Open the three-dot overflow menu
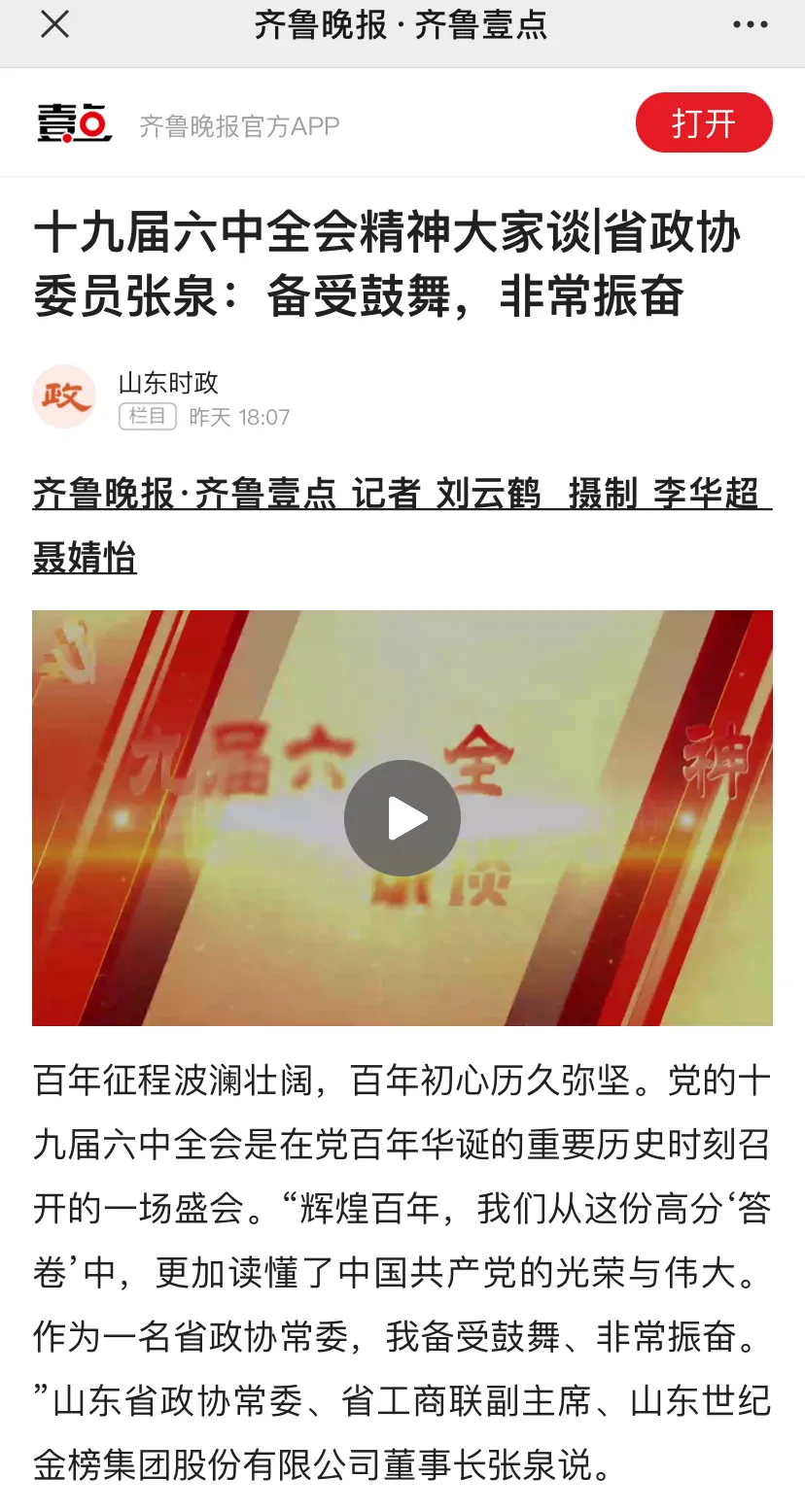This screenshot has height=1512, width=805. 750,25
